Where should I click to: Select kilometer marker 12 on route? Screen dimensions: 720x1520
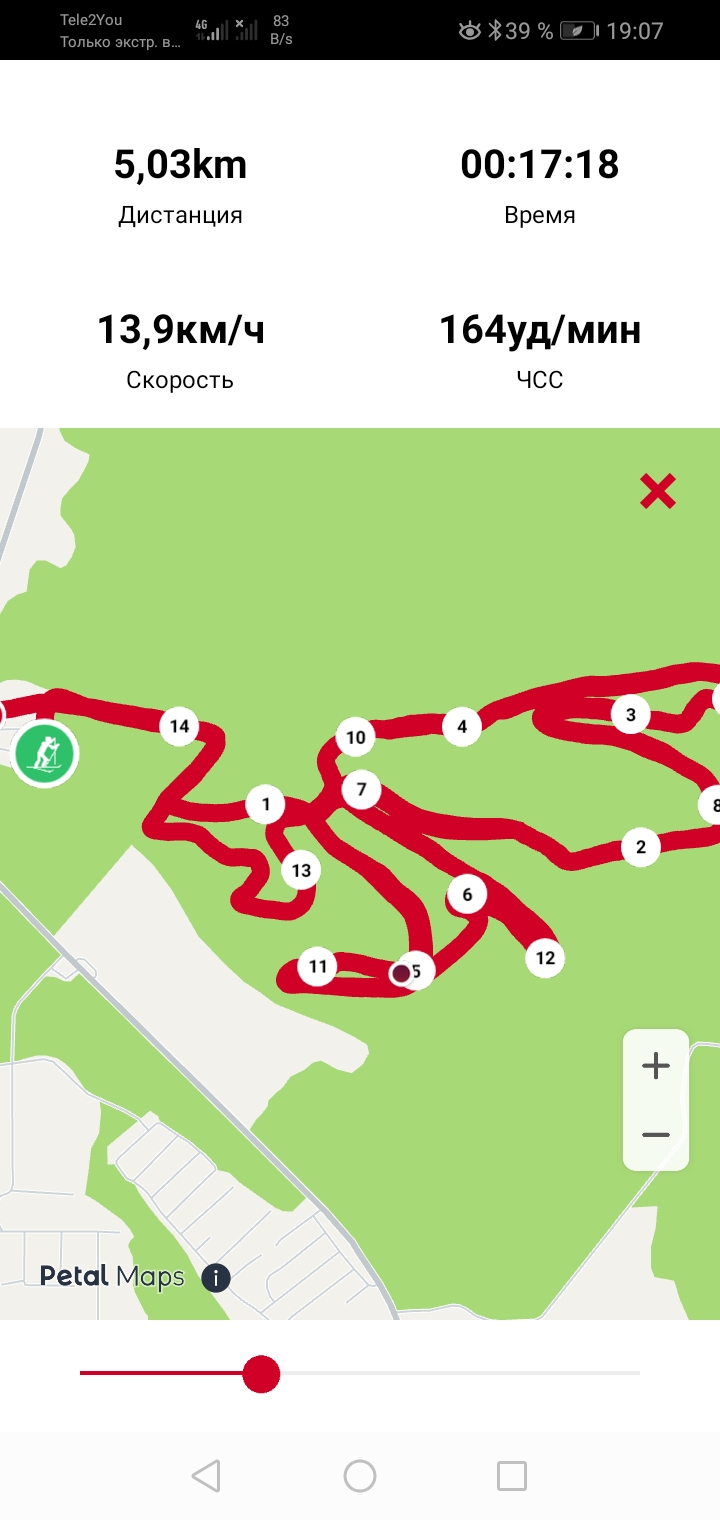[545, 958]
